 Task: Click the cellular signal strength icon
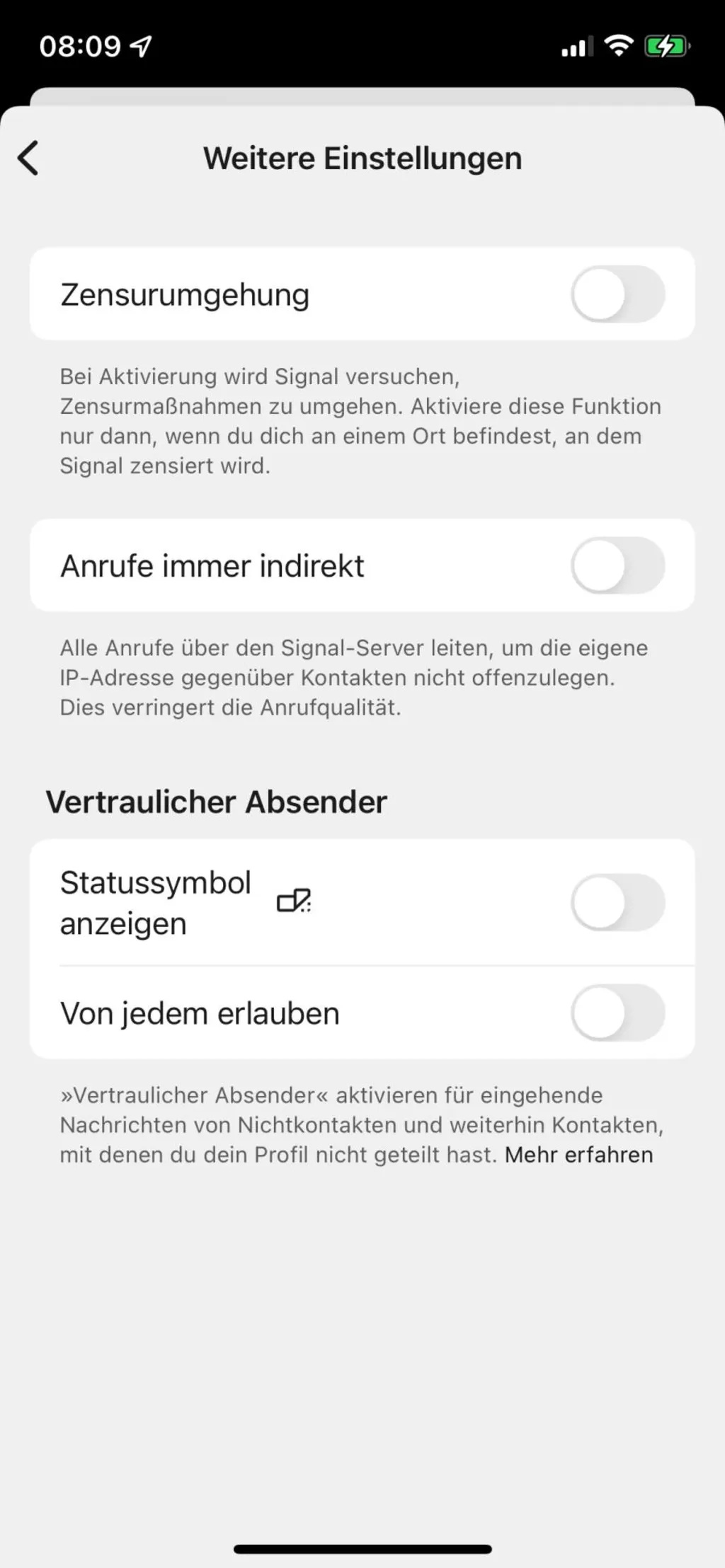575,46
